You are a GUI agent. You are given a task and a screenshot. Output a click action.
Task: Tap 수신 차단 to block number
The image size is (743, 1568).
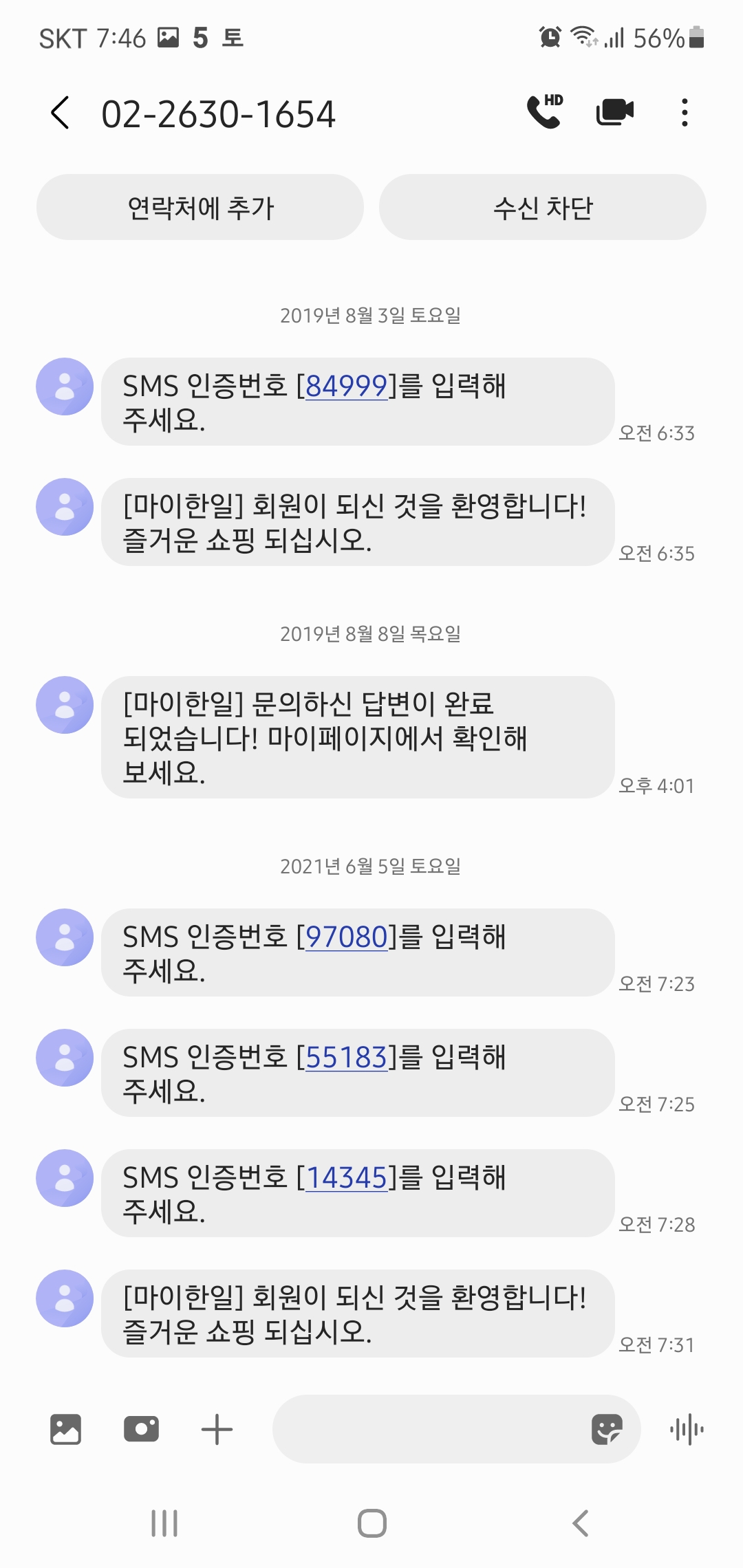543,207
